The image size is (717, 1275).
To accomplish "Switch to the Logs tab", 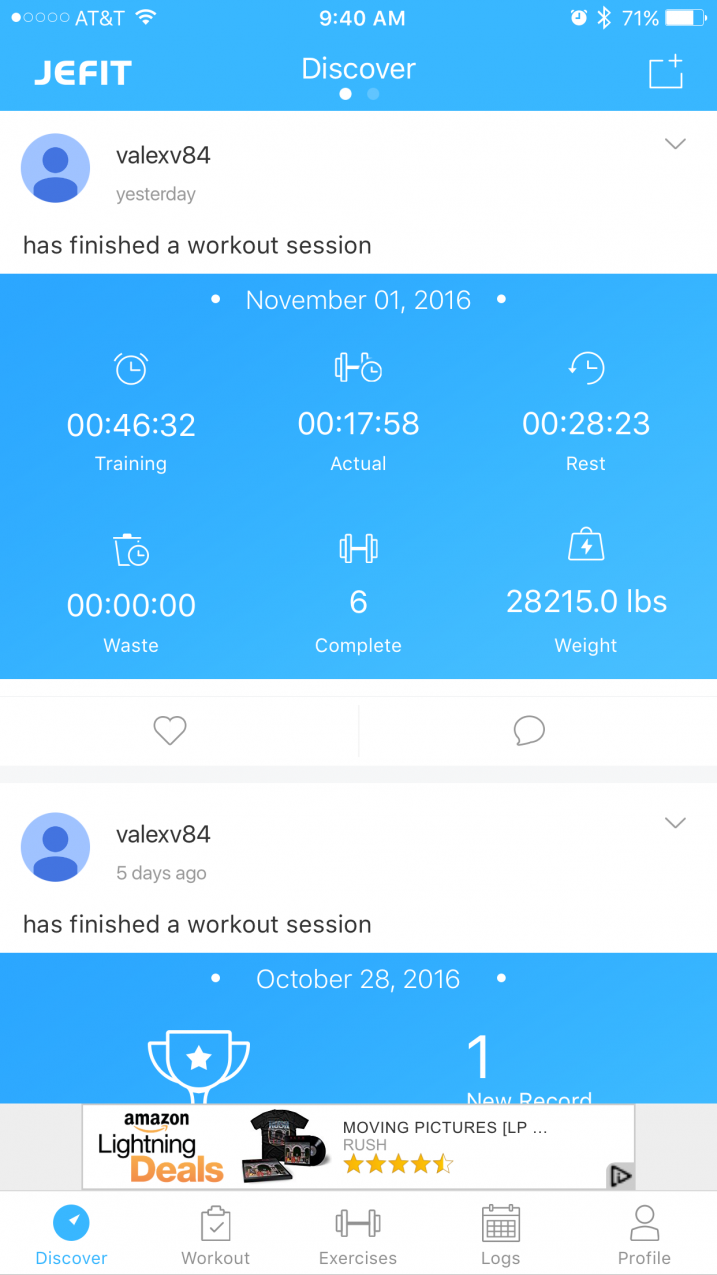I will pos(501,1235).
